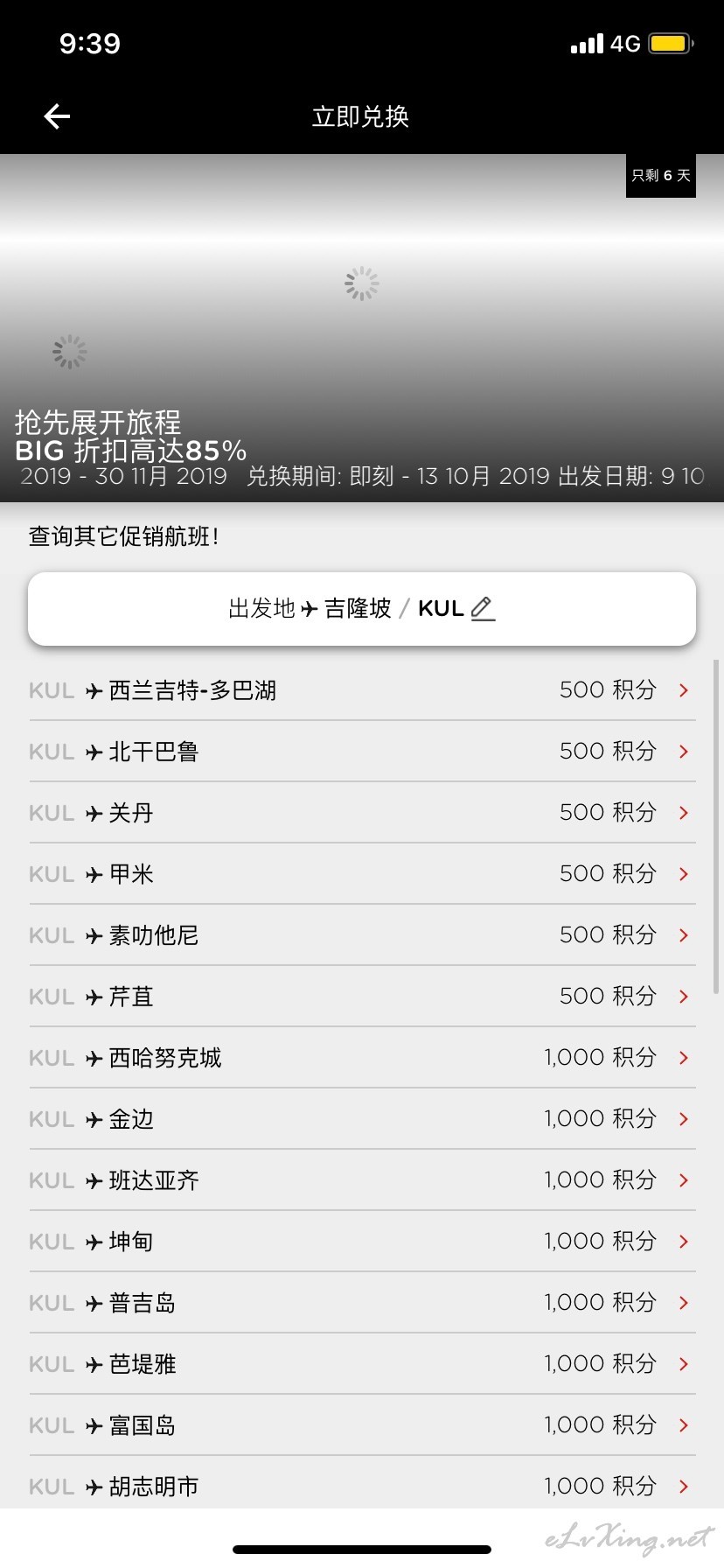The height and width of the screenshot is (1568, 724).
Task: Select the KUL to 班达亚齐 route
Action: (x=361, y=1180)
